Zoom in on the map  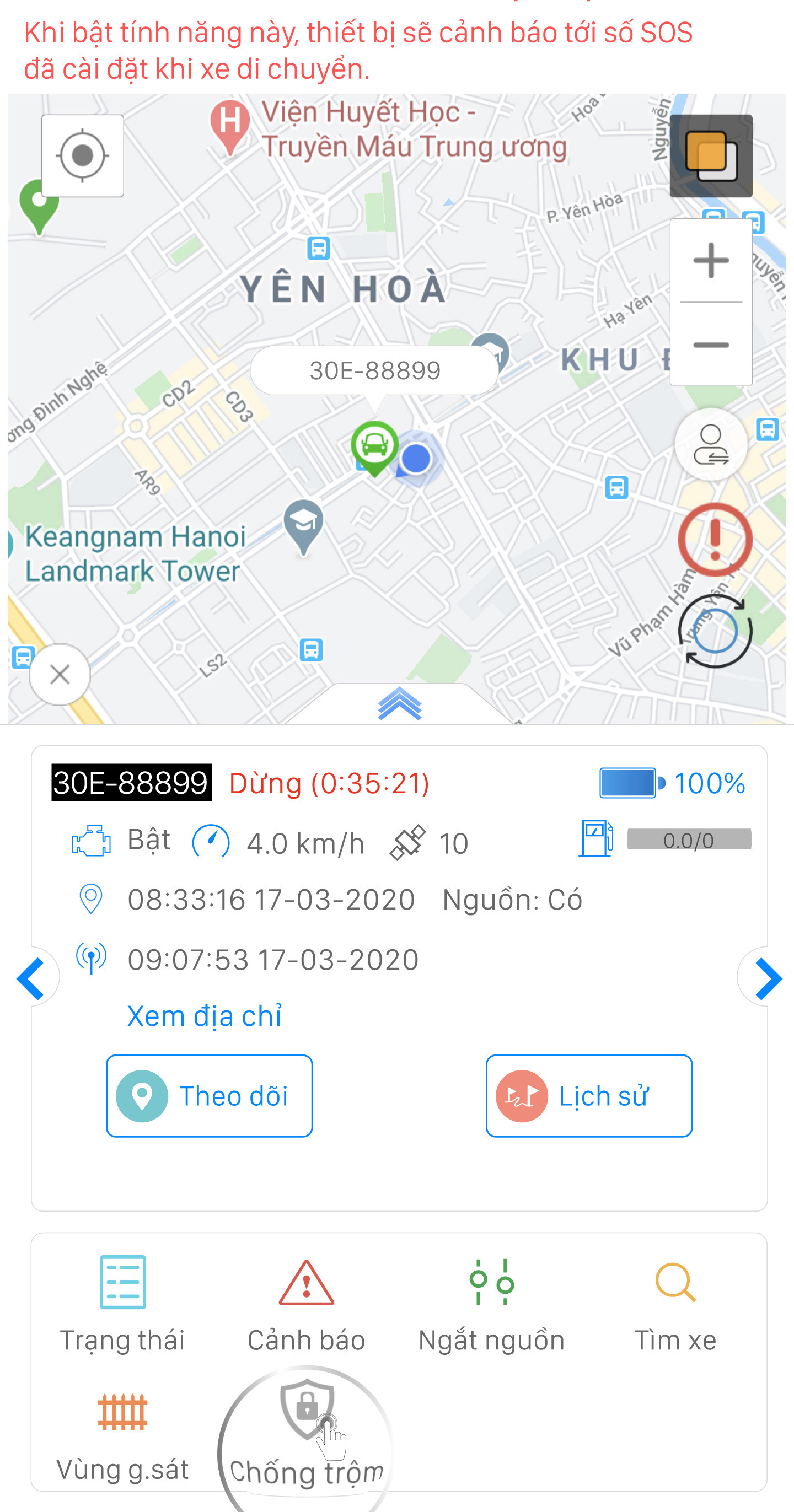[711, 260]
